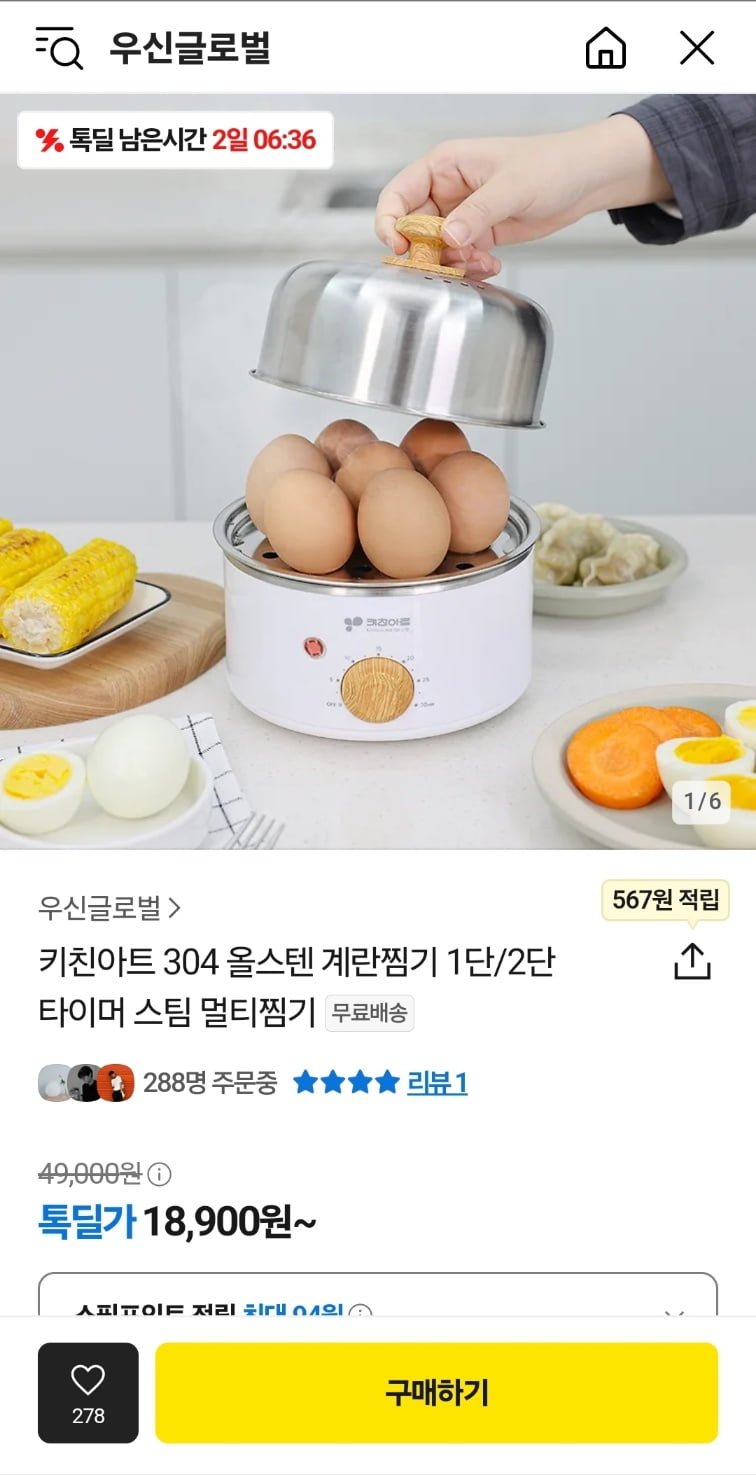Show info about the 49,000원 original price

coord(160,1173)
